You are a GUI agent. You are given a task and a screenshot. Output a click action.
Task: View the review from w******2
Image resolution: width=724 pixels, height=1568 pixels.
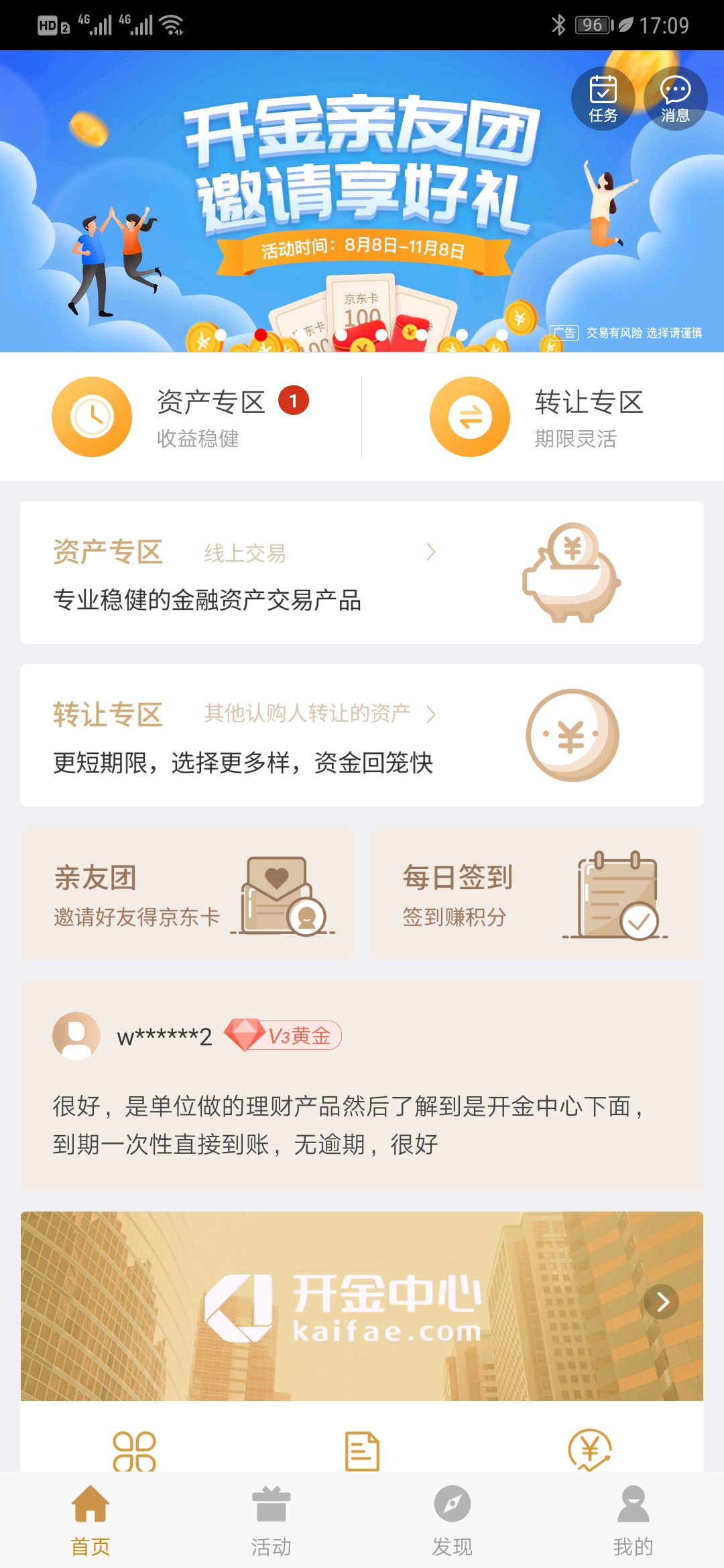pos(362,1086)
